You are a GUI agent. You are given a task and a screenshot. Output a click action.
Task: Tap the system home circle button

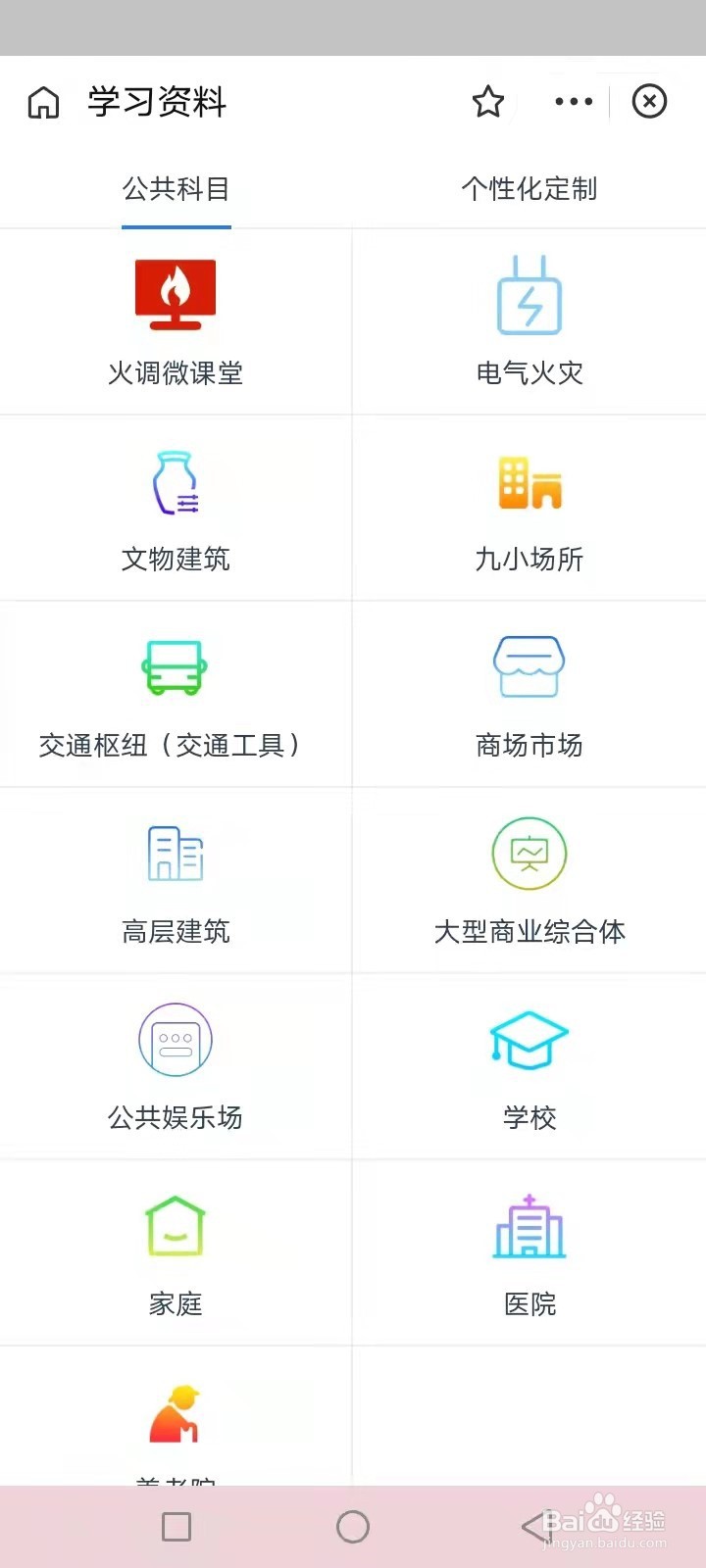click(353, 1527)
